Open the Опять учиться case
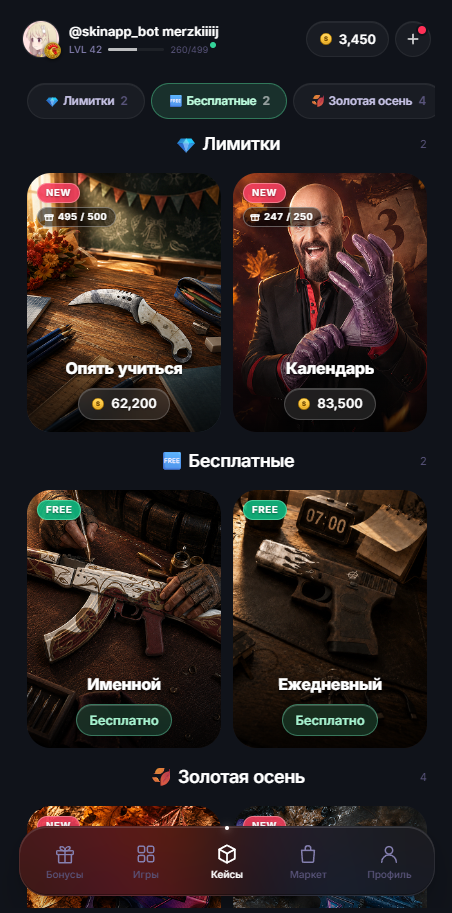 pyautogui.click(x=124, y=302)
